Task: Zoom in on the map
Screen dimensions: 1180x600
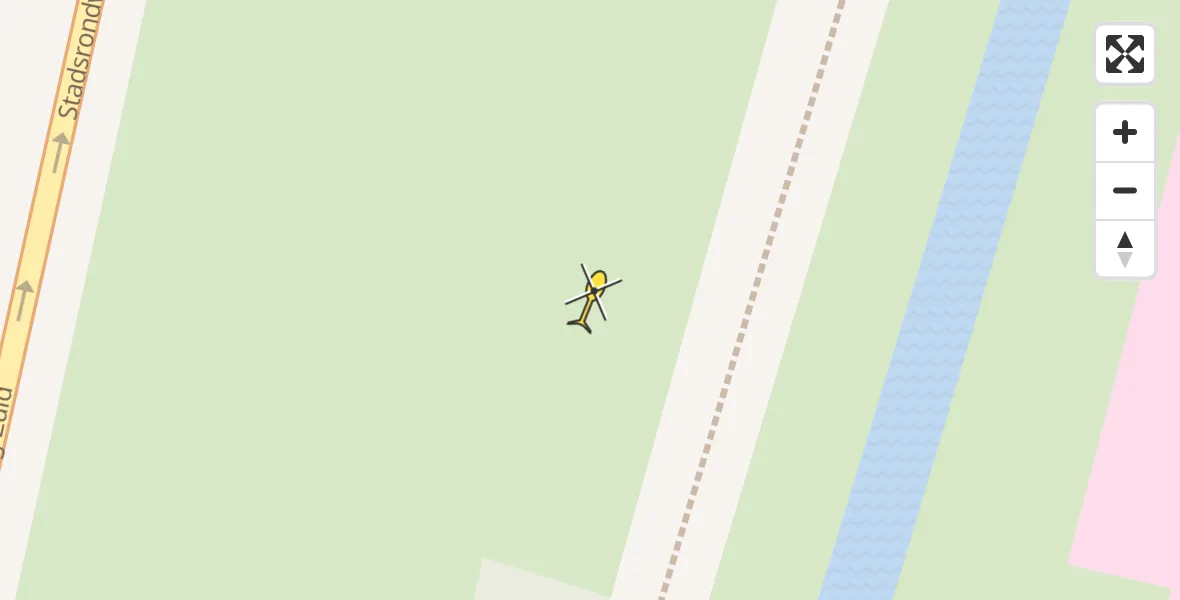Action: [1124, 133]
